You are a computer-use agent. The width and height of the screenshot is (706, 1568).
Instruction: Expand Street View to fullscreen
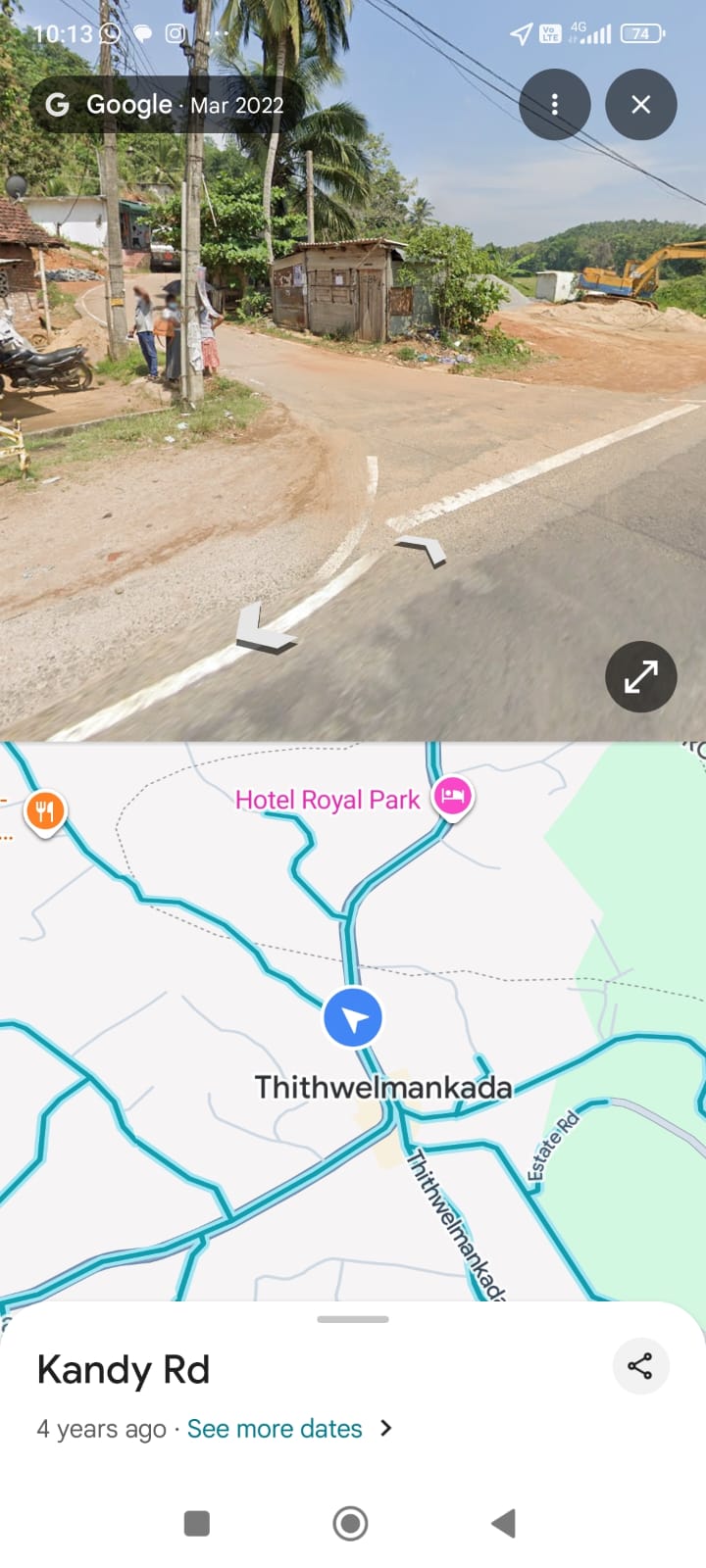[640, 677]
